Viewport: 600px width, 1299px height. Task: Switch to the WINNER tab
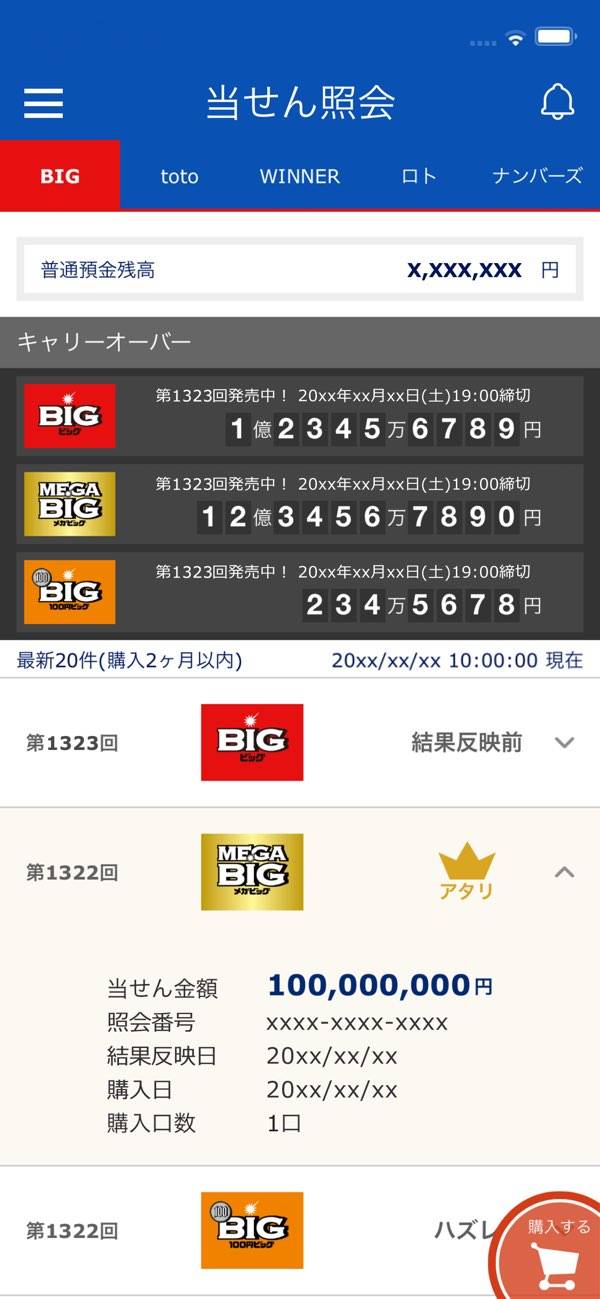[300, 176]
